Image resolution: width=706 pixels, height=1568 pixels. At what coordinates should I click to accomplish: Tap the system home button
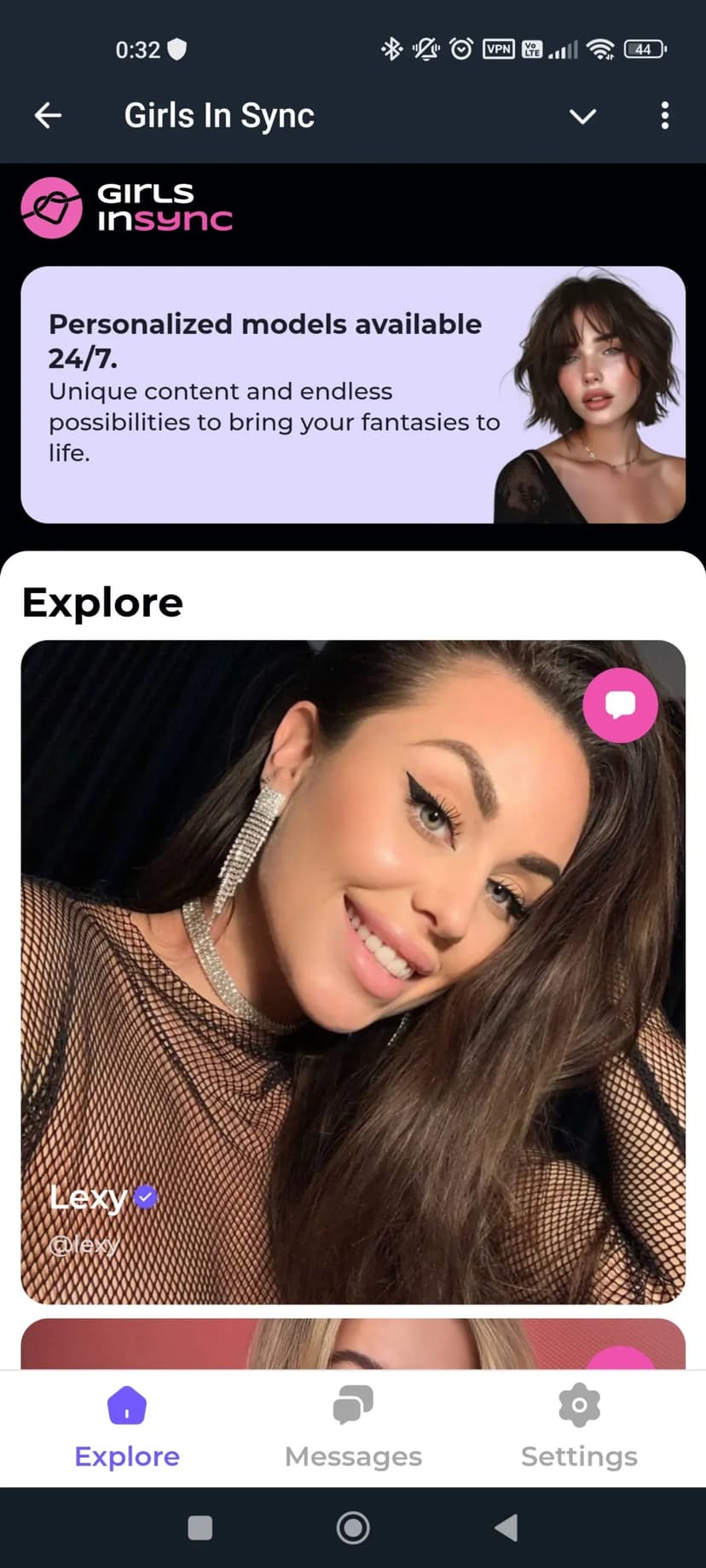[x=353, y=1528]
